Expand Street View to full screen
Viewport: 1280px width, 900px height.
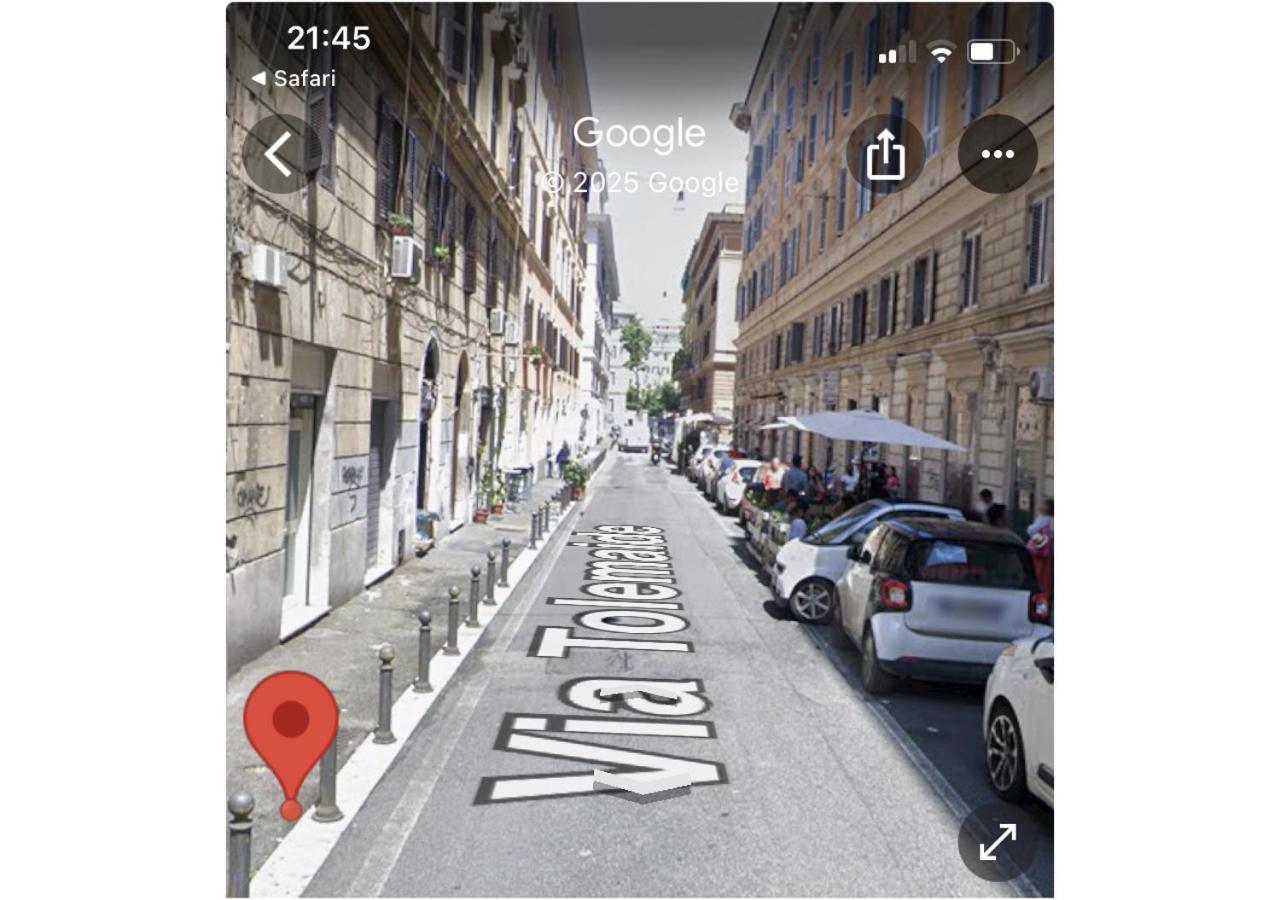click(x=997, y=841)
